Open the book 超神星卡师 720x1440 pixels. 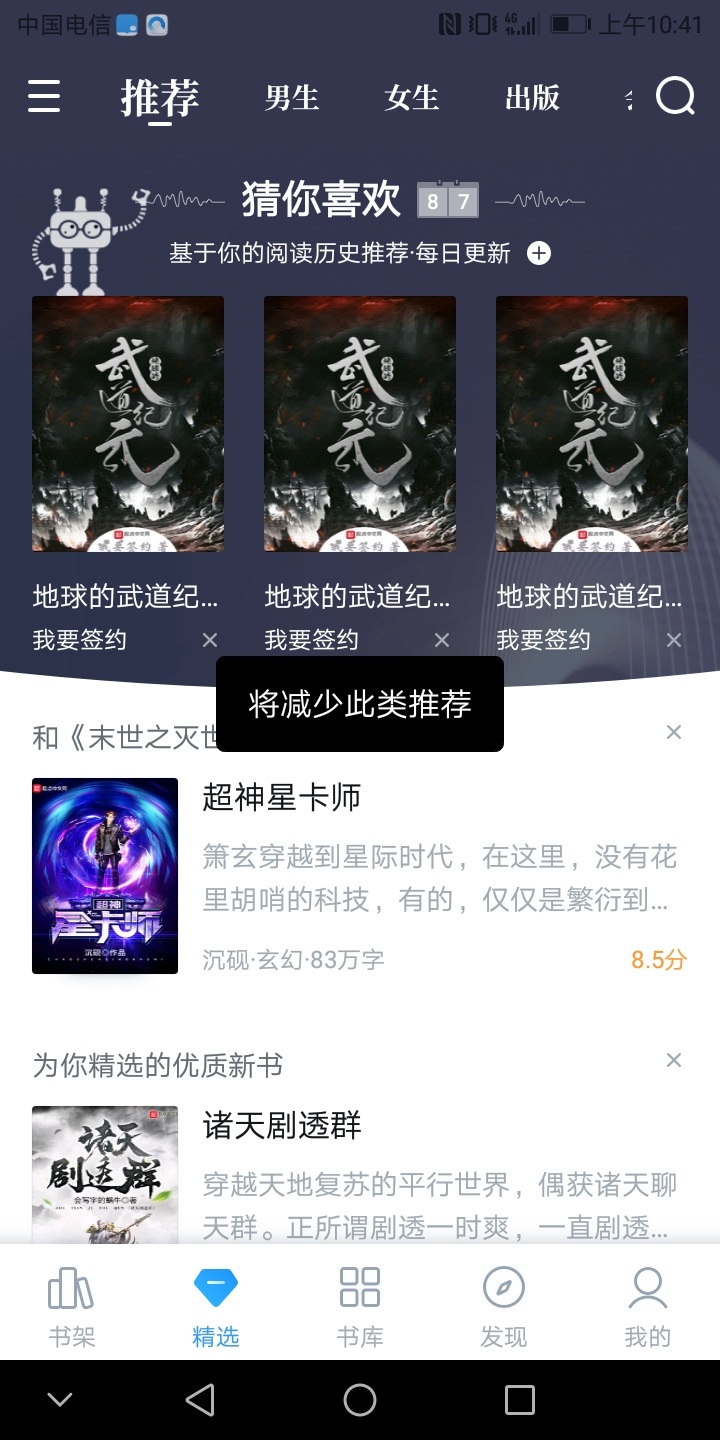pos(282,797)
